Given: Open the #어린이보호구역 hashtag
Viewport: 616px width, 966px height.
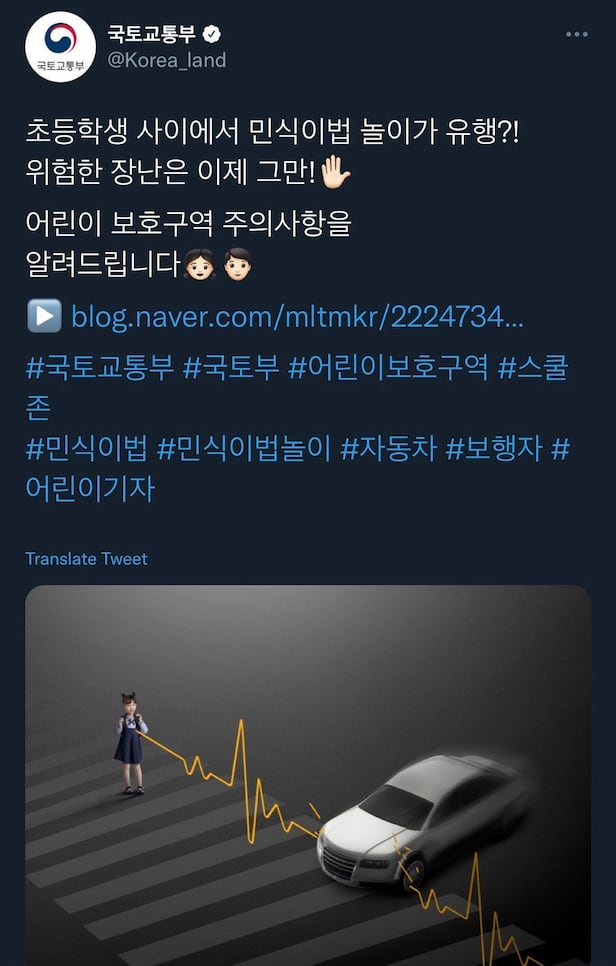Looking at the screenshot, I should click(388, 368).
